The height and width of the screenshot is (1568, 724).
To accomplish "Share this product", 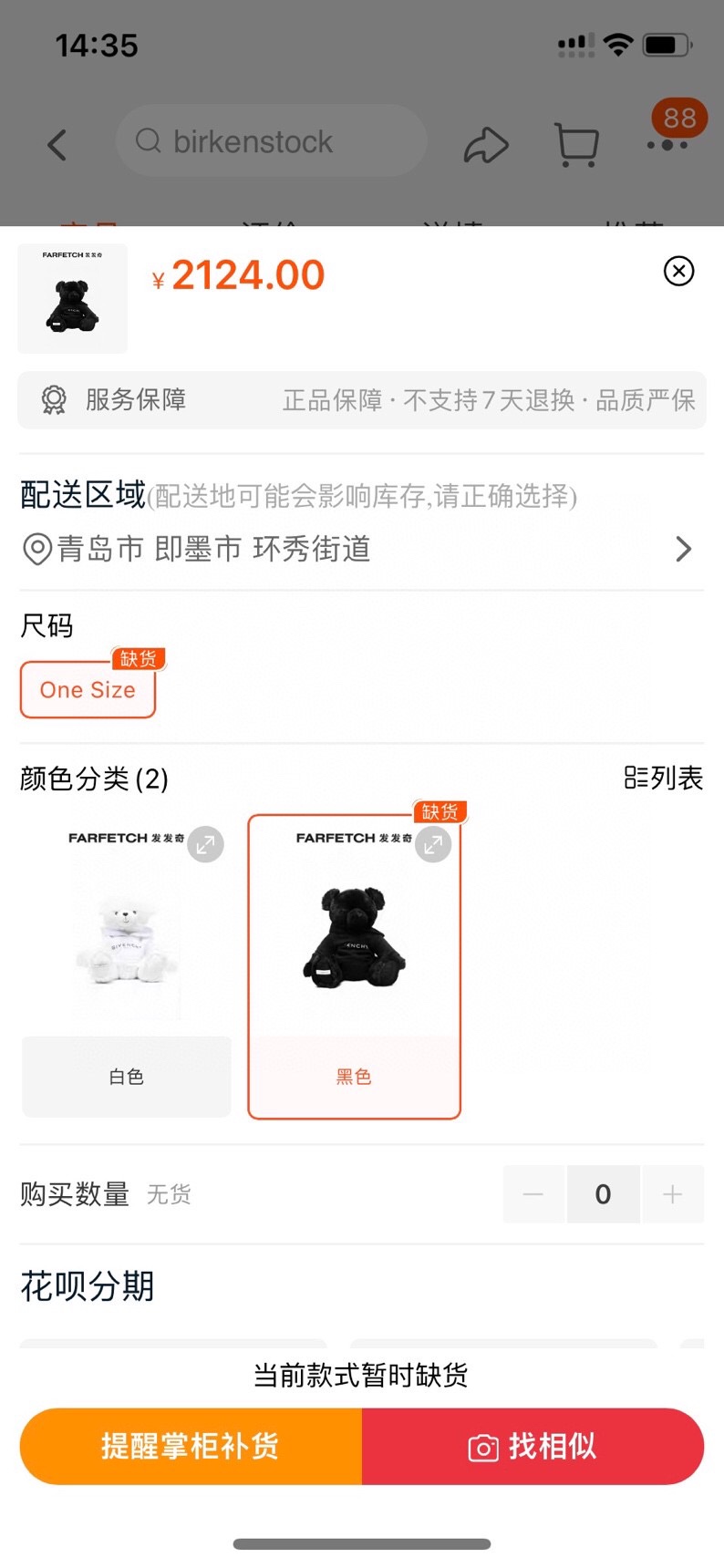I will (486, 145).
